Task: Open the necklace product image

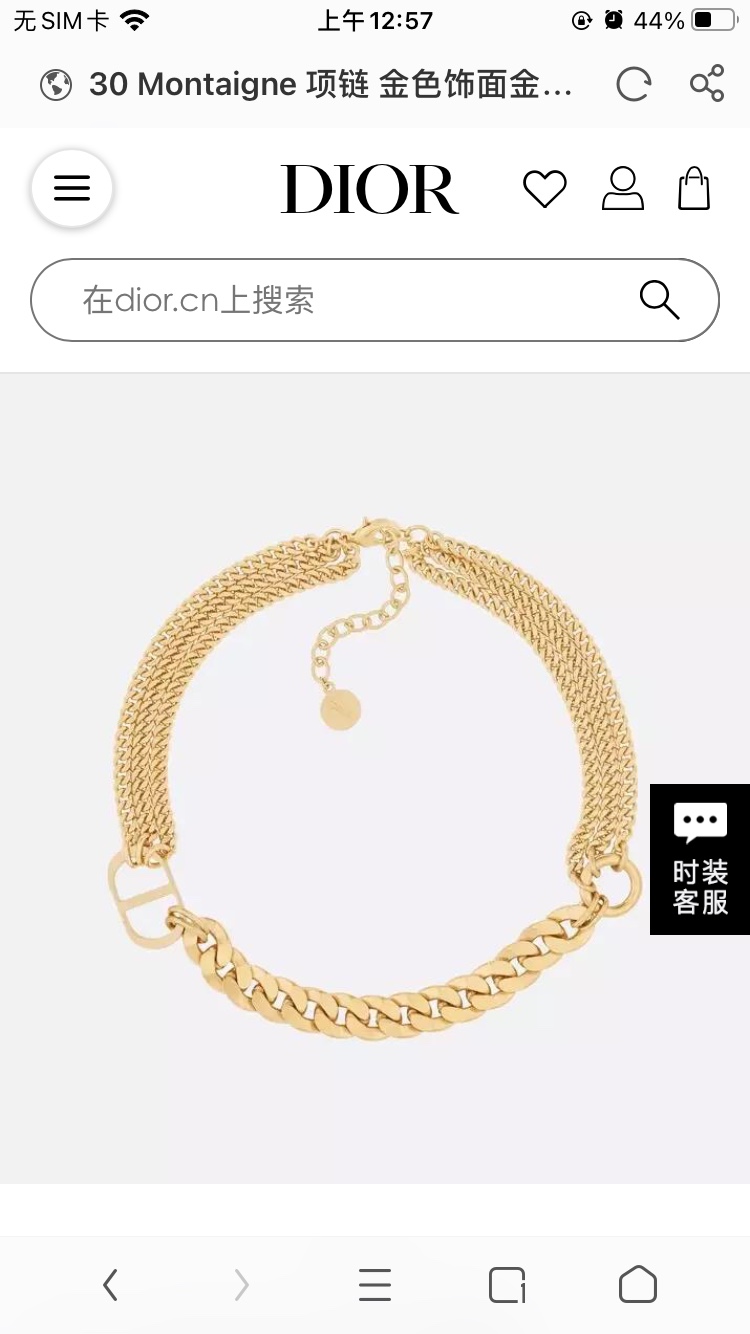Action: (375, 780)
